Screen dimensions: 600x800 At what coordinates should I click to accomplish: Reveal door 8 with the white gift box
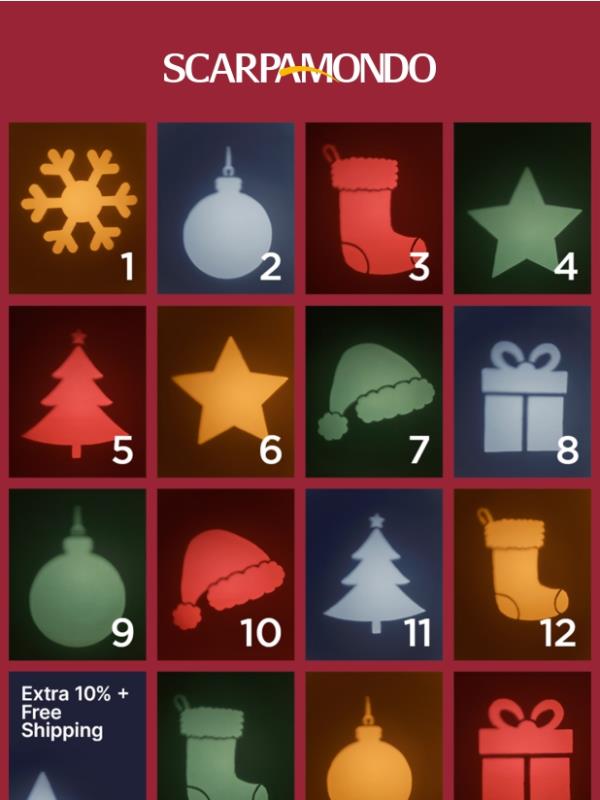523,391
